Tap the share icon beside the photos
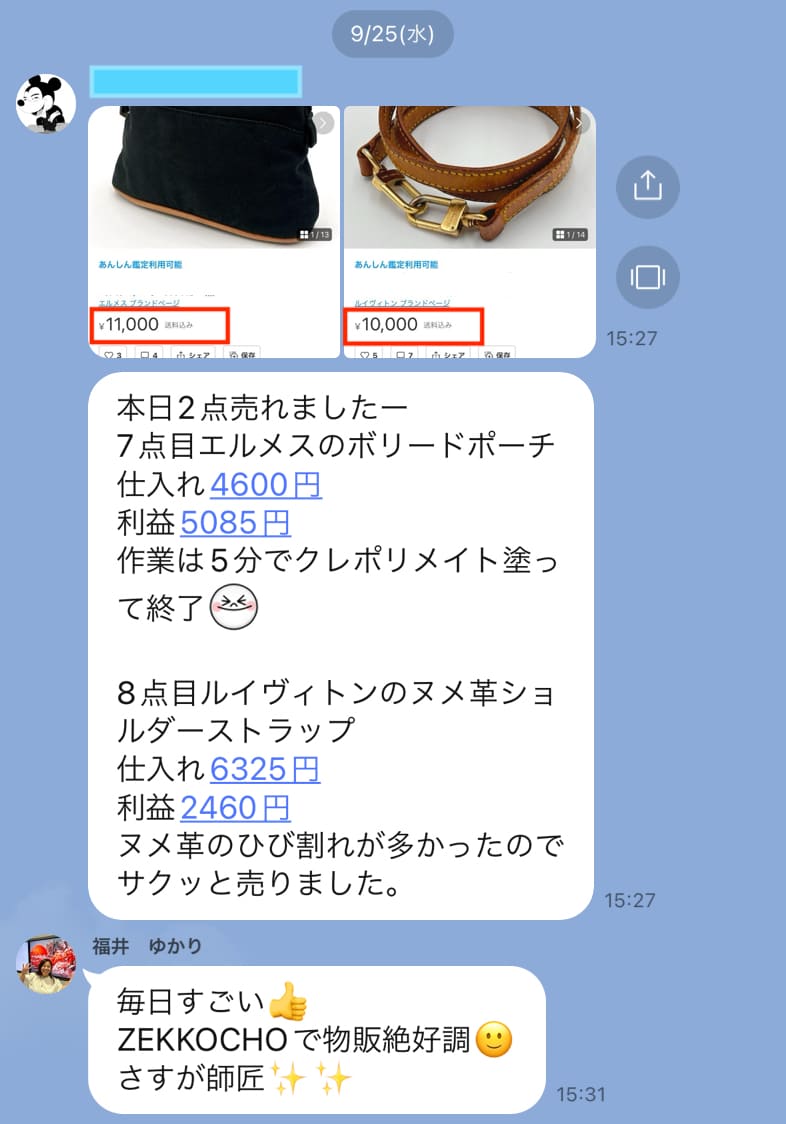 (648, 186)
